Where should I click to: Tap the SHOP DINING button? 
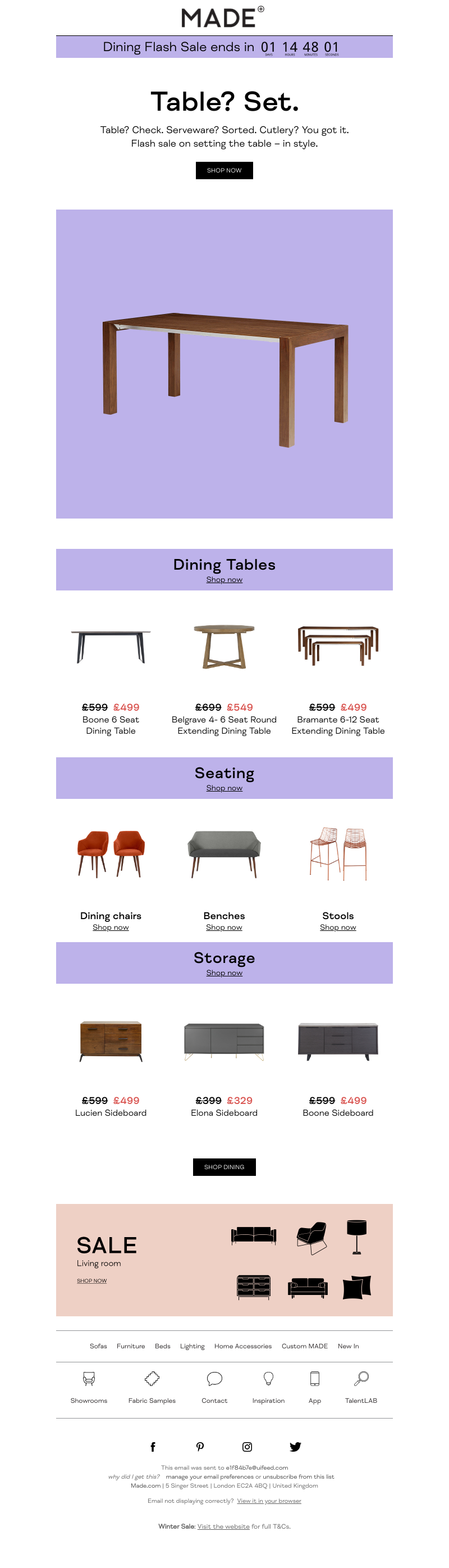[x=224, y=1167]
